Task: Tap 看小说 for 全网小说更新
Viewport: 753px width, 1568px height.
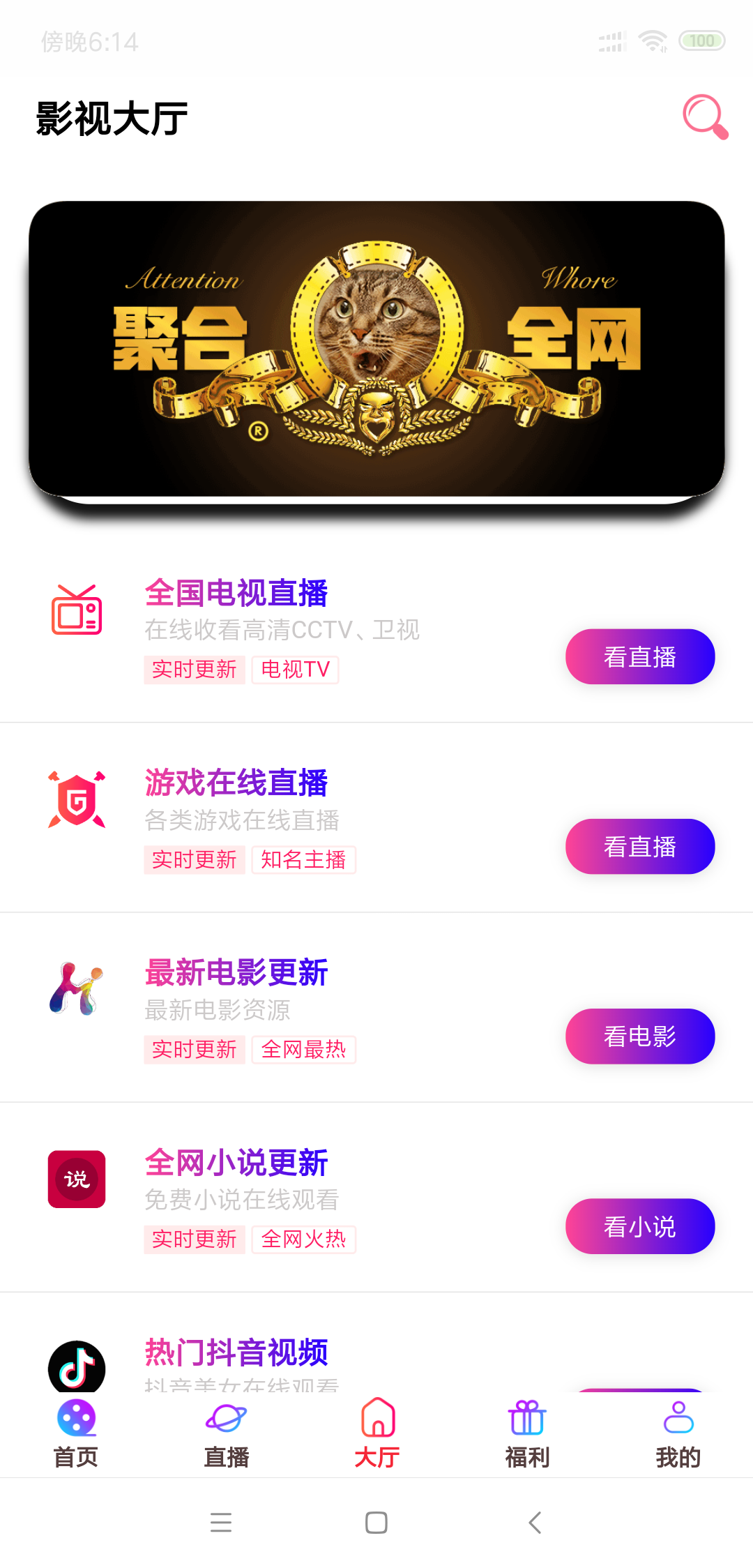Action: (x=639, y=1226)
